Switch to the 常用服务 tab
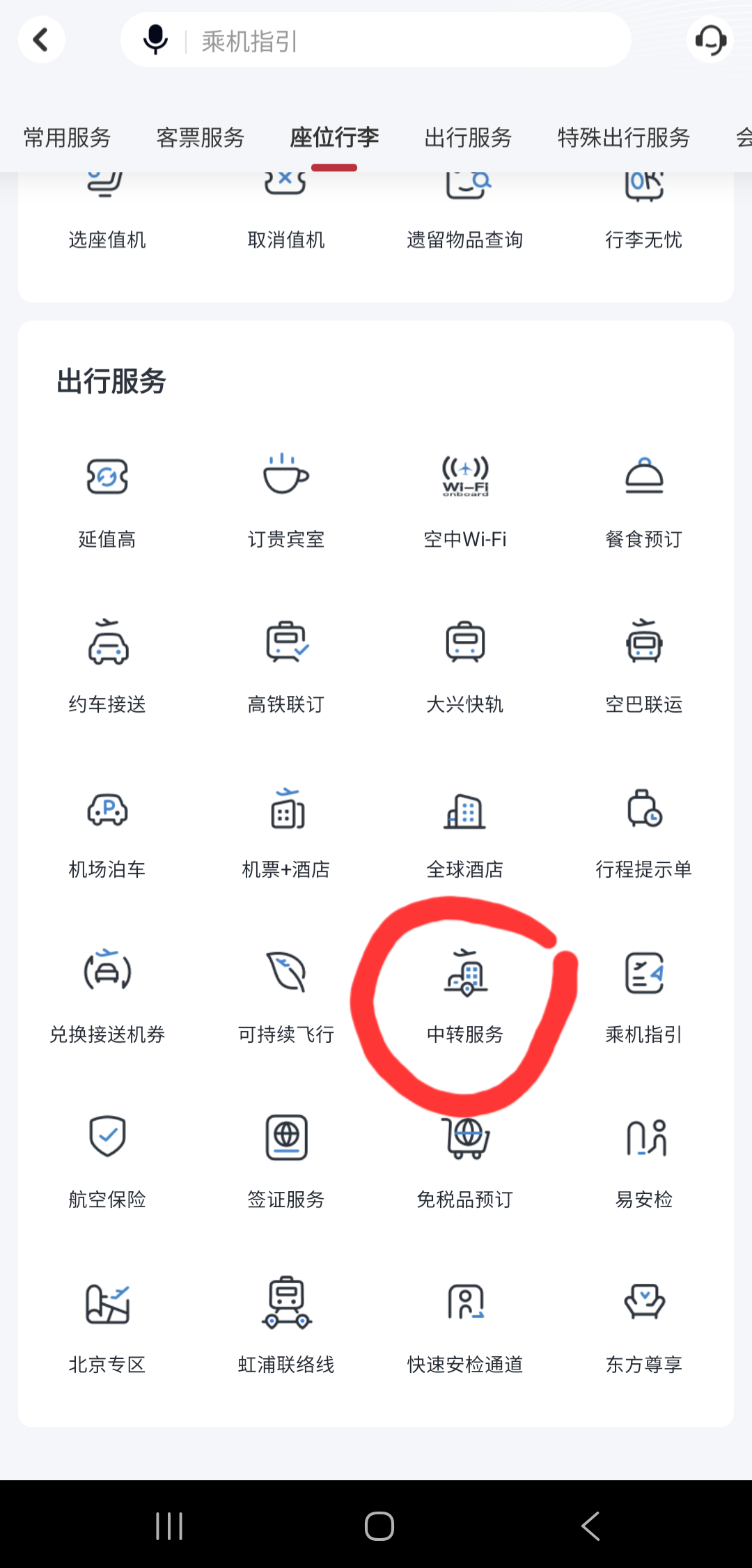This screenshot has height=1568, width=752. (67, 138)
